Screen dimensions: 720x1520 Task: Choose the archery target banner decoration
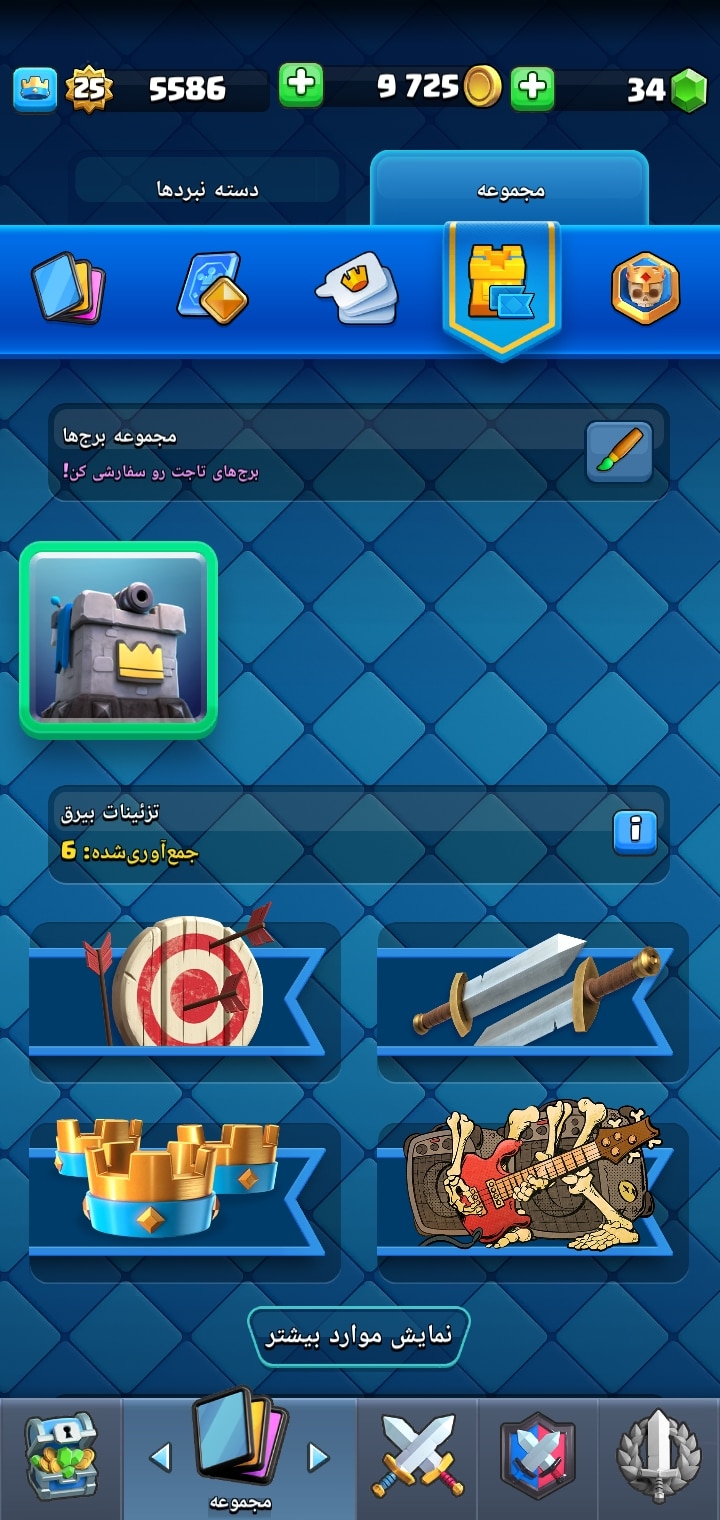[x=185, y=1002]
